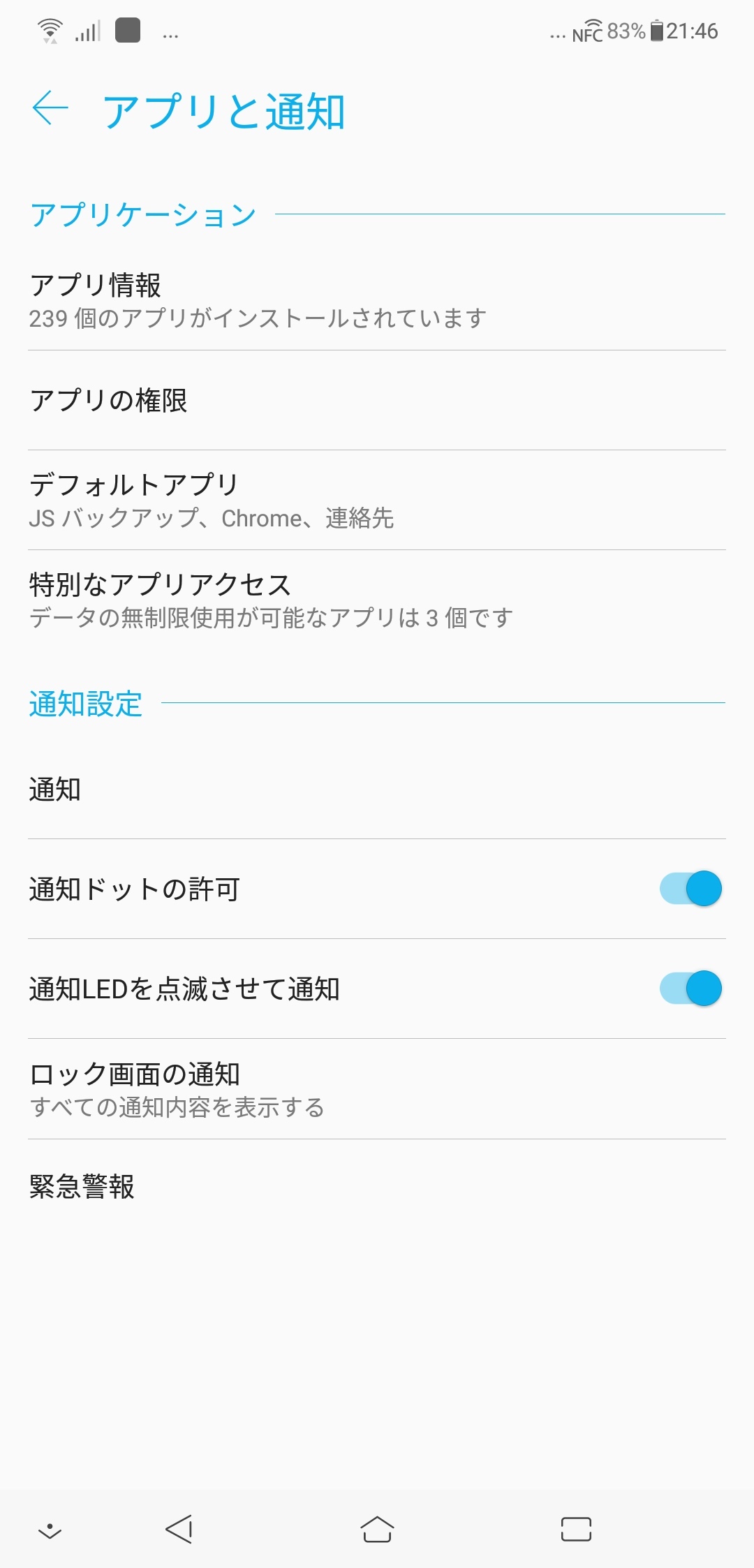
Task: Open アプリ情報 list of installed apps
Action: point(377,300)
